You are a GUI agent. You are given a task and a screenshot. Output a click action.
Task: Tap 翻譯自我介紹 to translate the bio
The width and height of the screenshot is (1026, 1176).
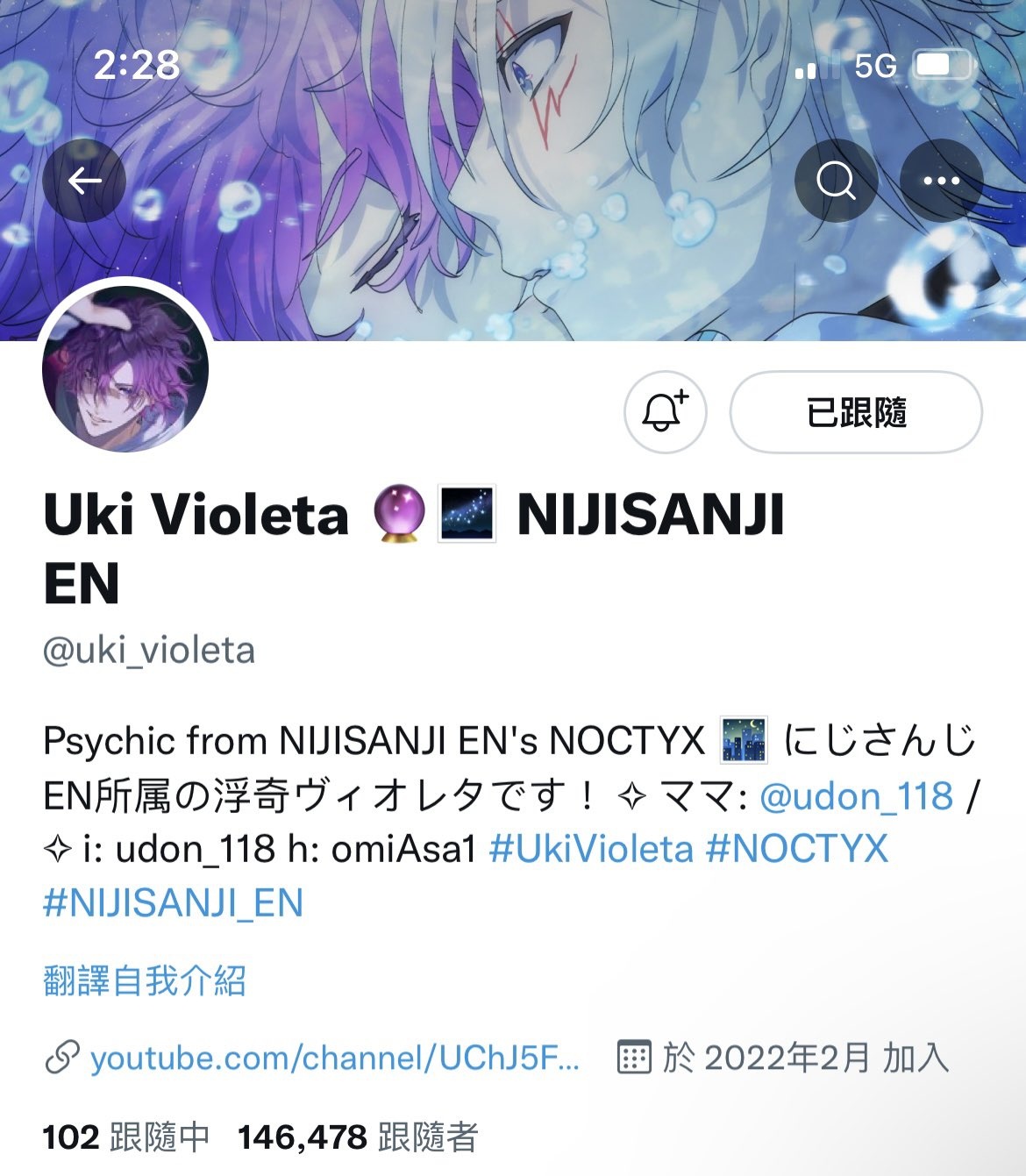[145, 980]
